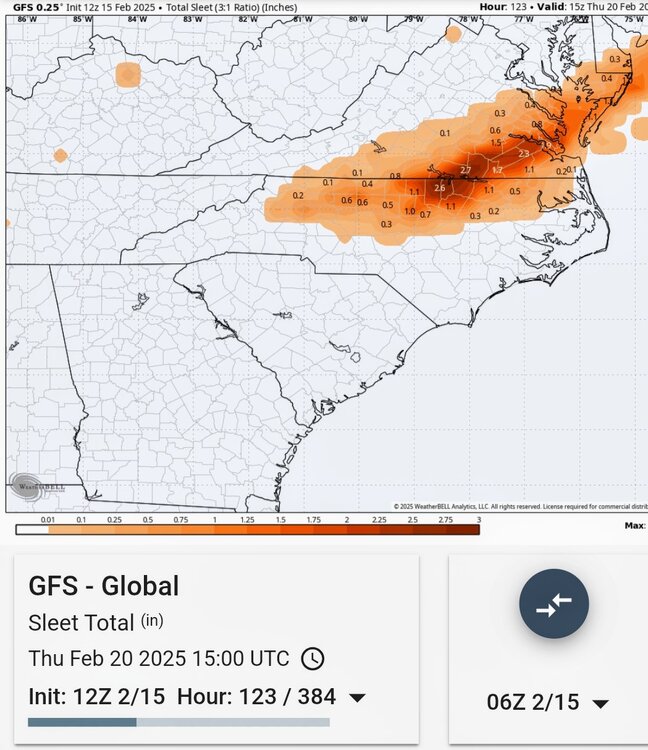Image resolution: width=648 pixels, height=750 pixels.
Task: Tap the round compare arrows button
Action: [x=554, y=603]
